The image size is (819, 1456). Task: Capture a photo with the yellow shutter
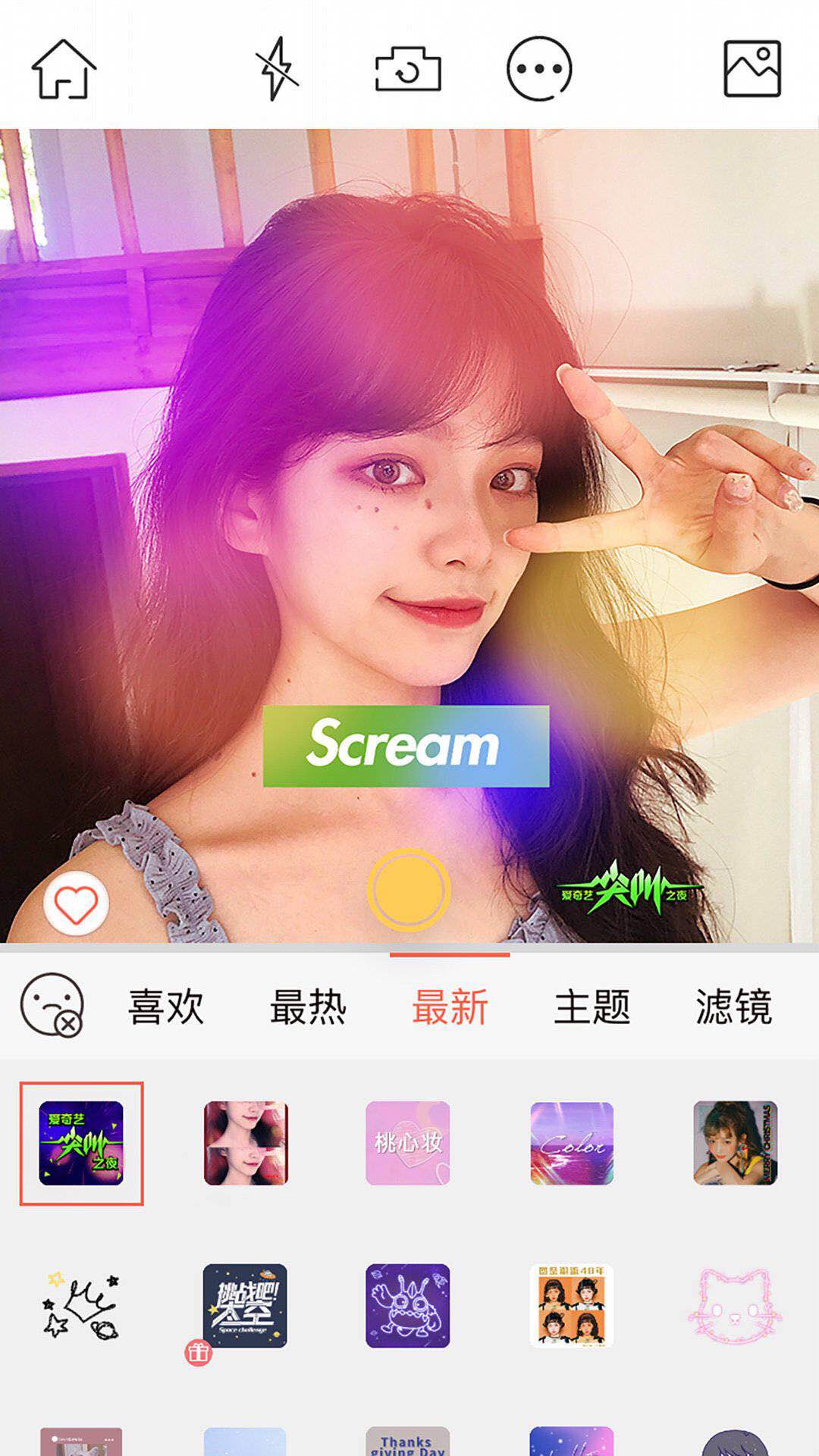pyautogui.click(x=409, y=890)
